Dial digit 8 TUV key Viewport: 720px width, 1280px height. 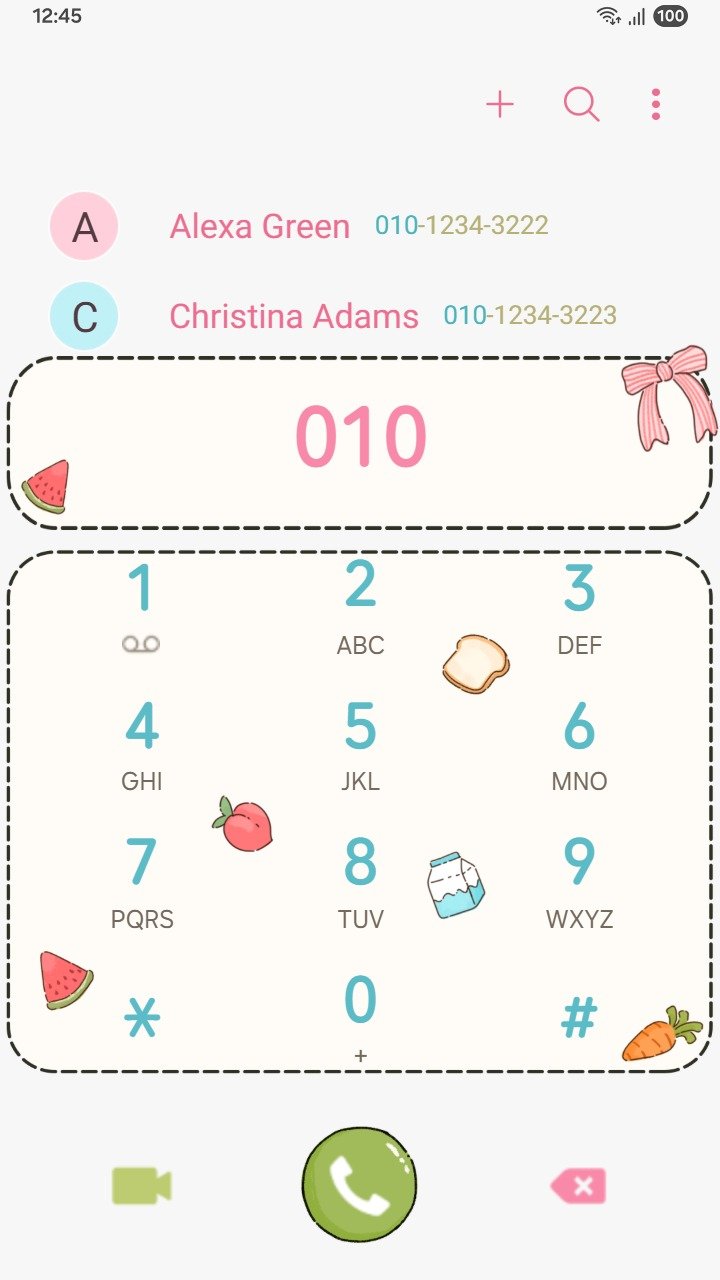[360, 881]
